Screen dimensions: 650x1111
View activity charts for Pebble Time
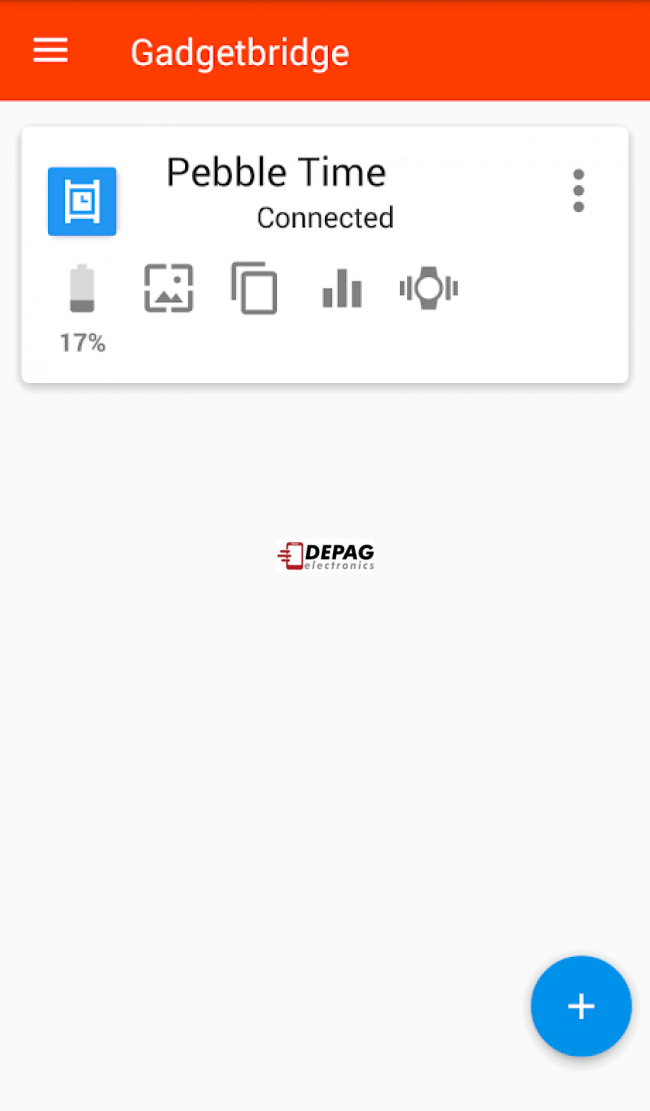342,290
